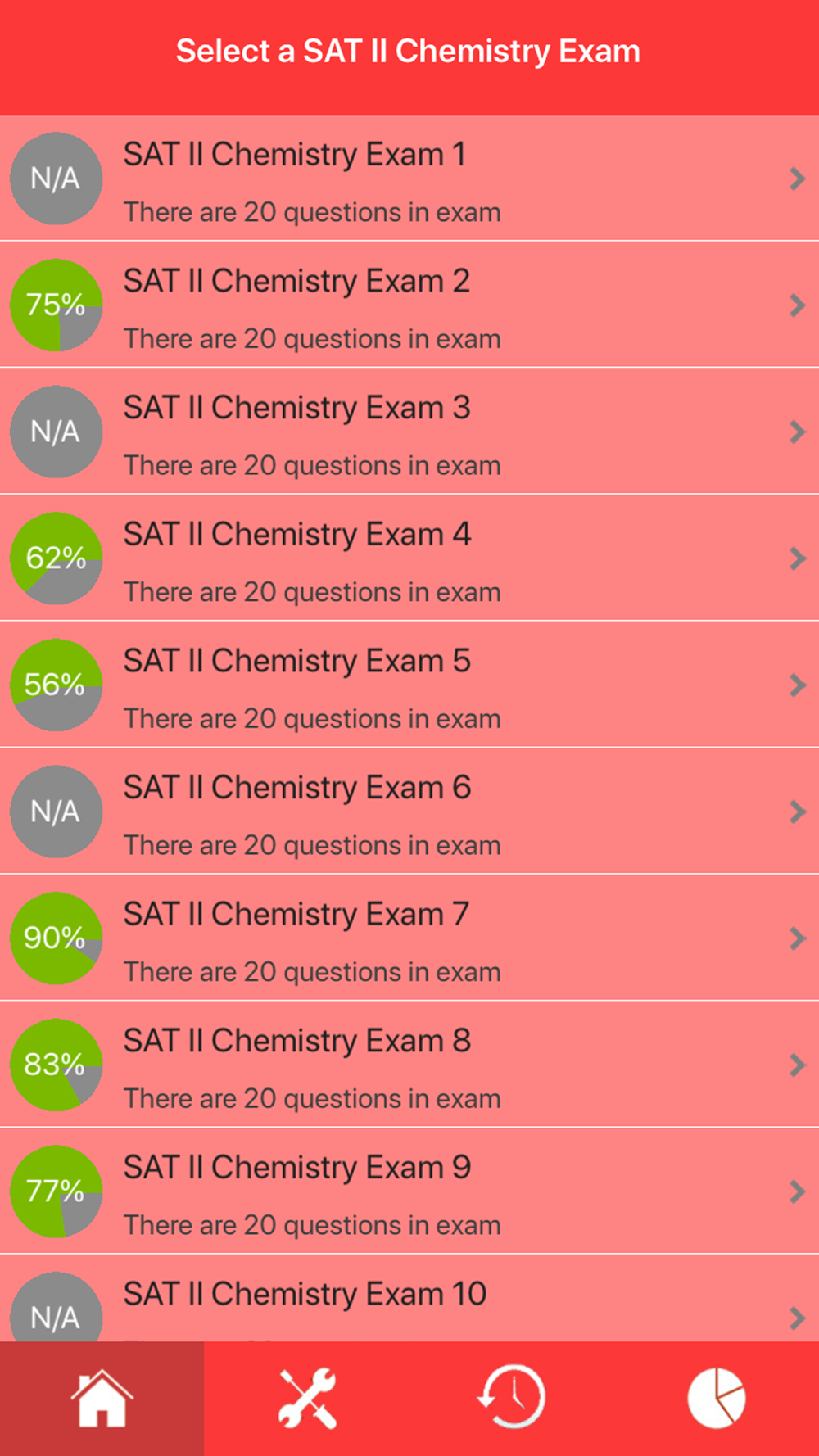Switch to the pie chart statistics tab
Screen dimensions: 819x1456
tap(717, 1399)
